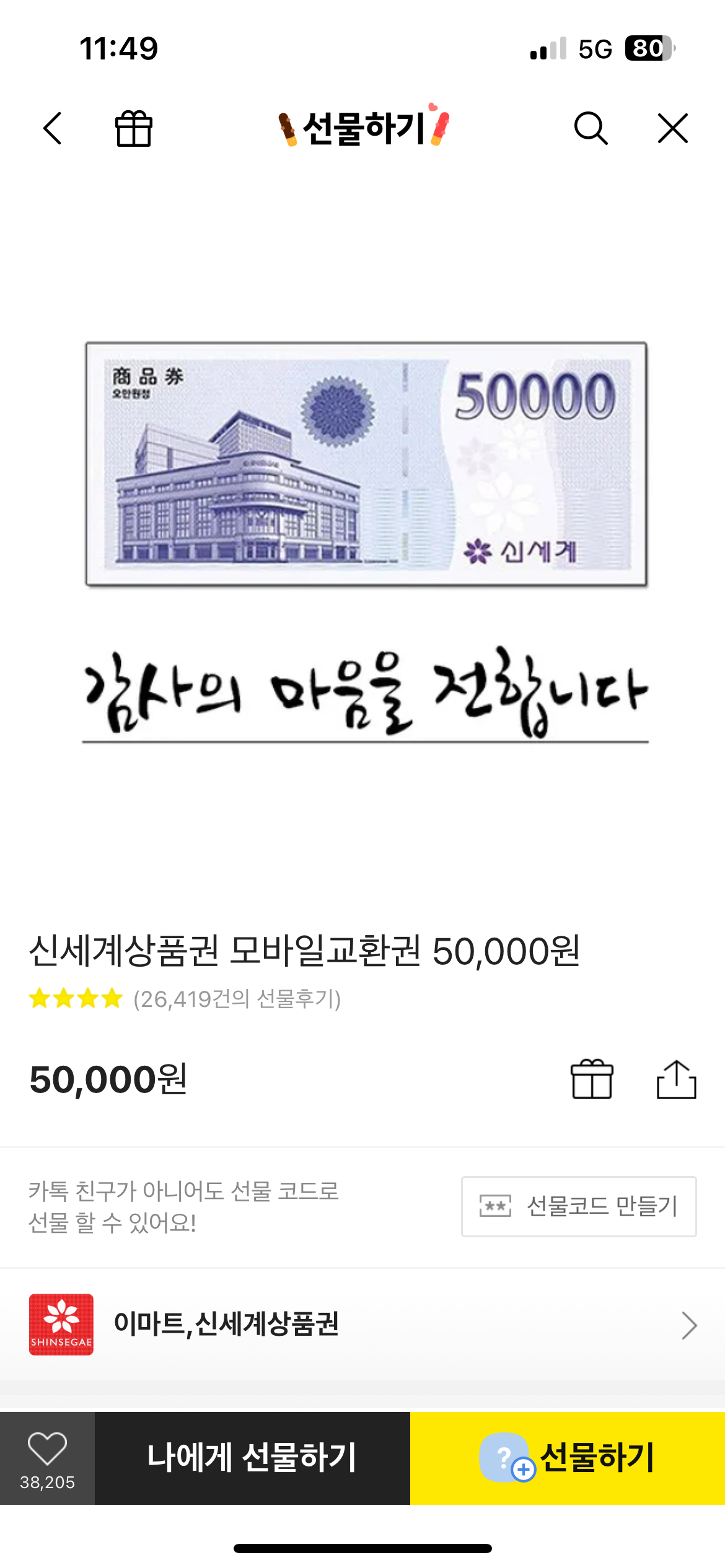This screenshot has height=1568, width=725.
Task: Open 이마트,신세계상품권 brand page
Action: [362, 1325]
